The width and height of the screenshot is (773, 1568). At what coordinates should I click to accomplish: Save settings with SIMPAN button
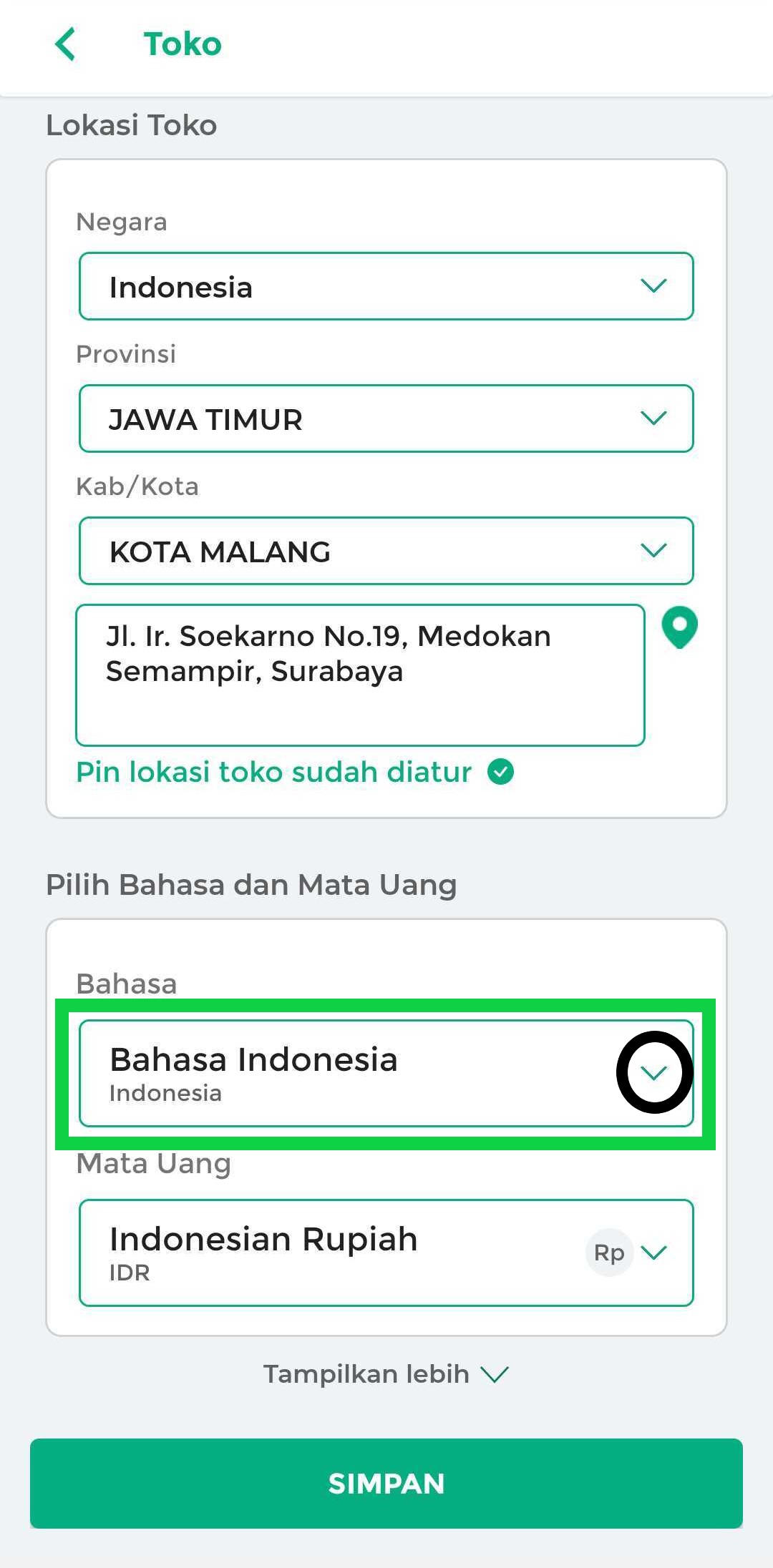(386, 1484)
